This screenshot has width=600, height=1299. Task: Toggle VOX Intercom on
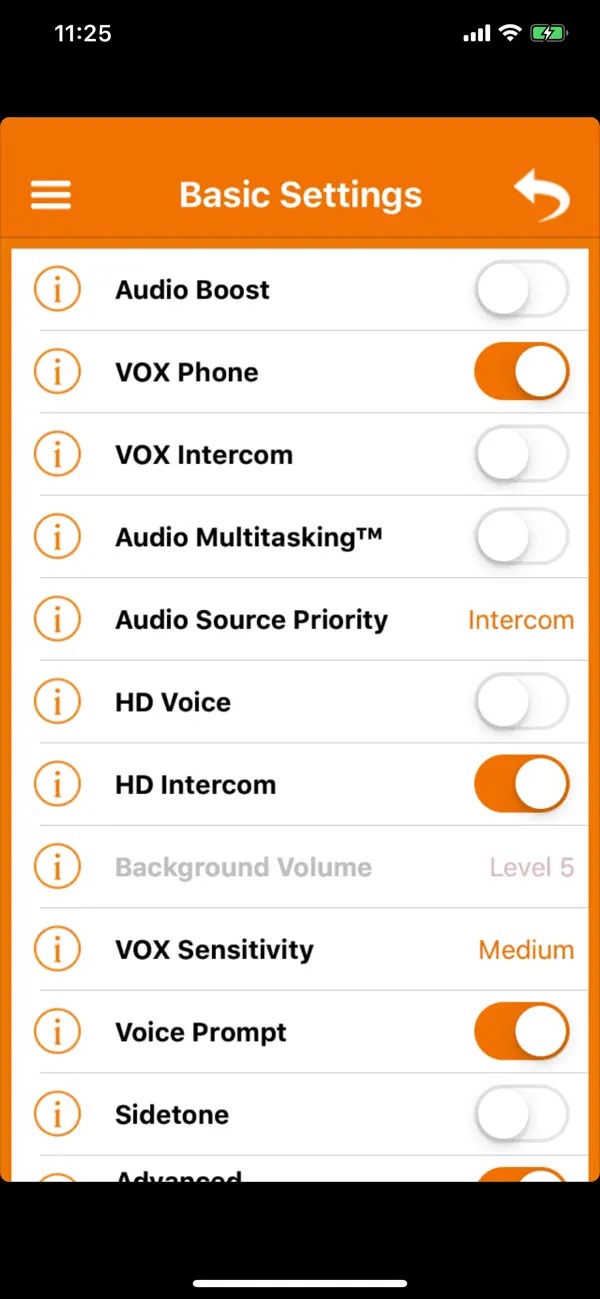[x=521, y=455]
